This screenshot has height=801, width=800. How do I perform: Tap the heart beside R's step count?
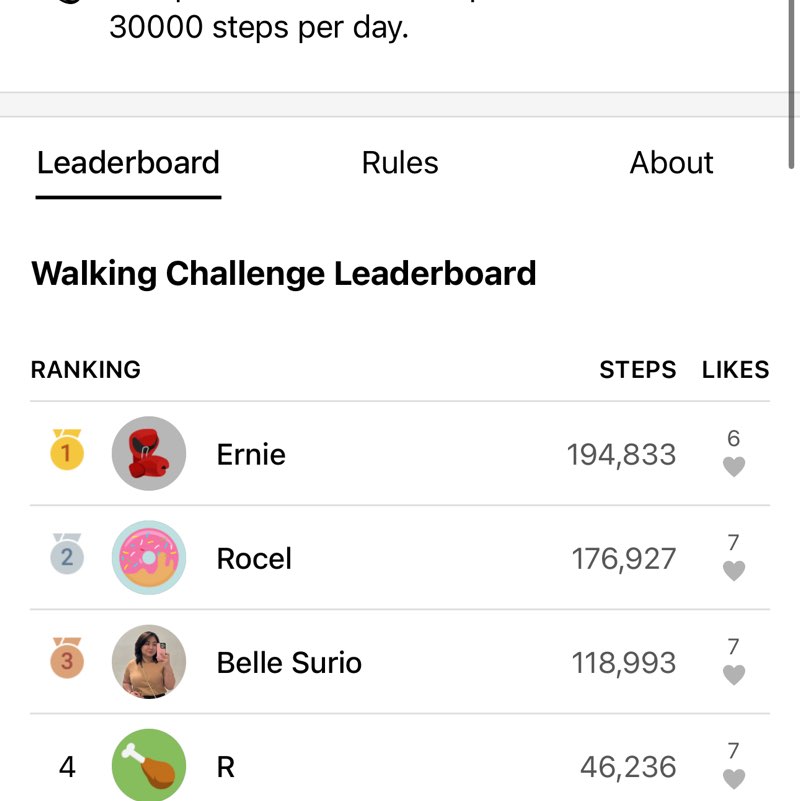tap(734, 775)
